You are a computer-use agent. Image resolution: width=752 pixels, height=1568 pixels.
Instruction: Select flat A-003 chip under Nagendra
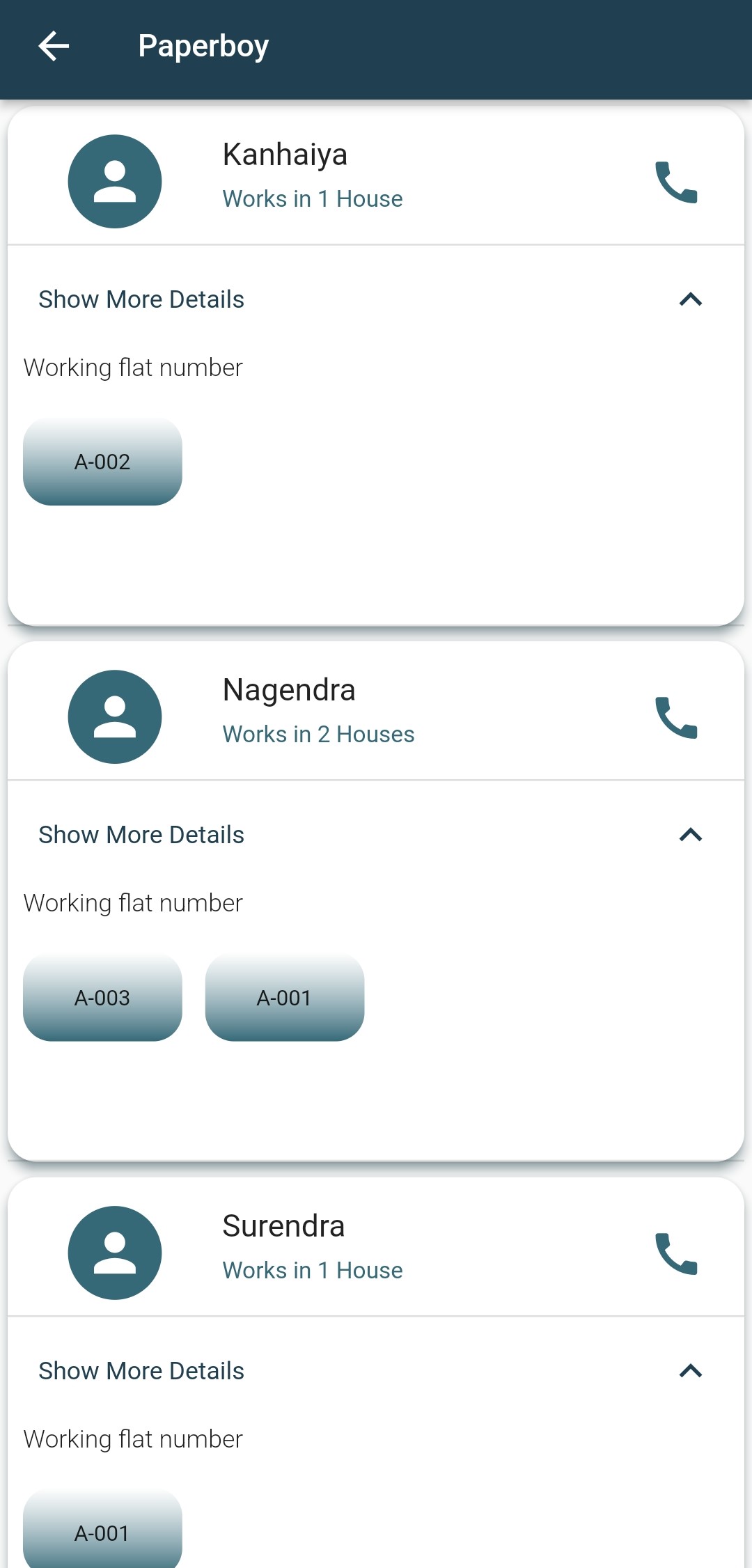[102, 998]
